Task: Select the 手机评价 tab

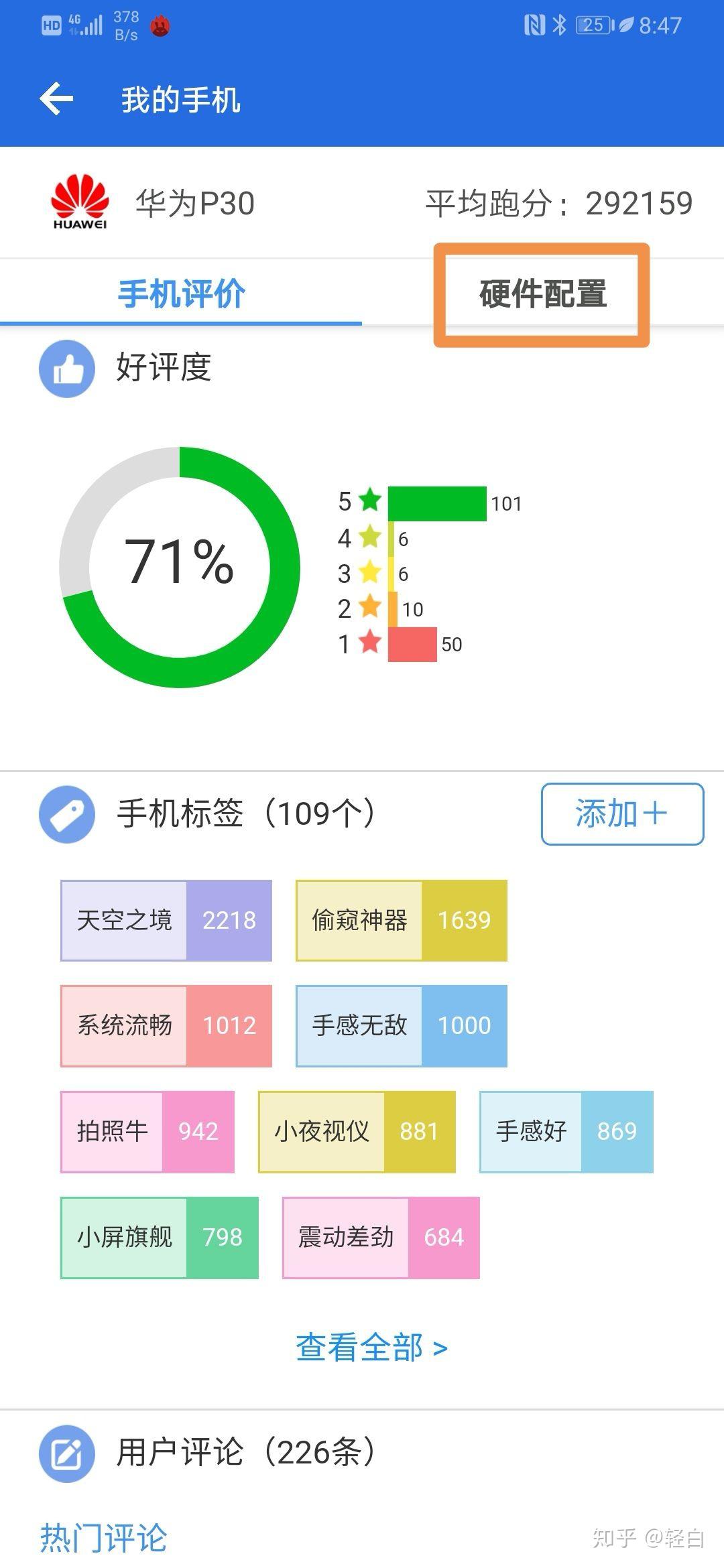Action: (x=181, y=293)
